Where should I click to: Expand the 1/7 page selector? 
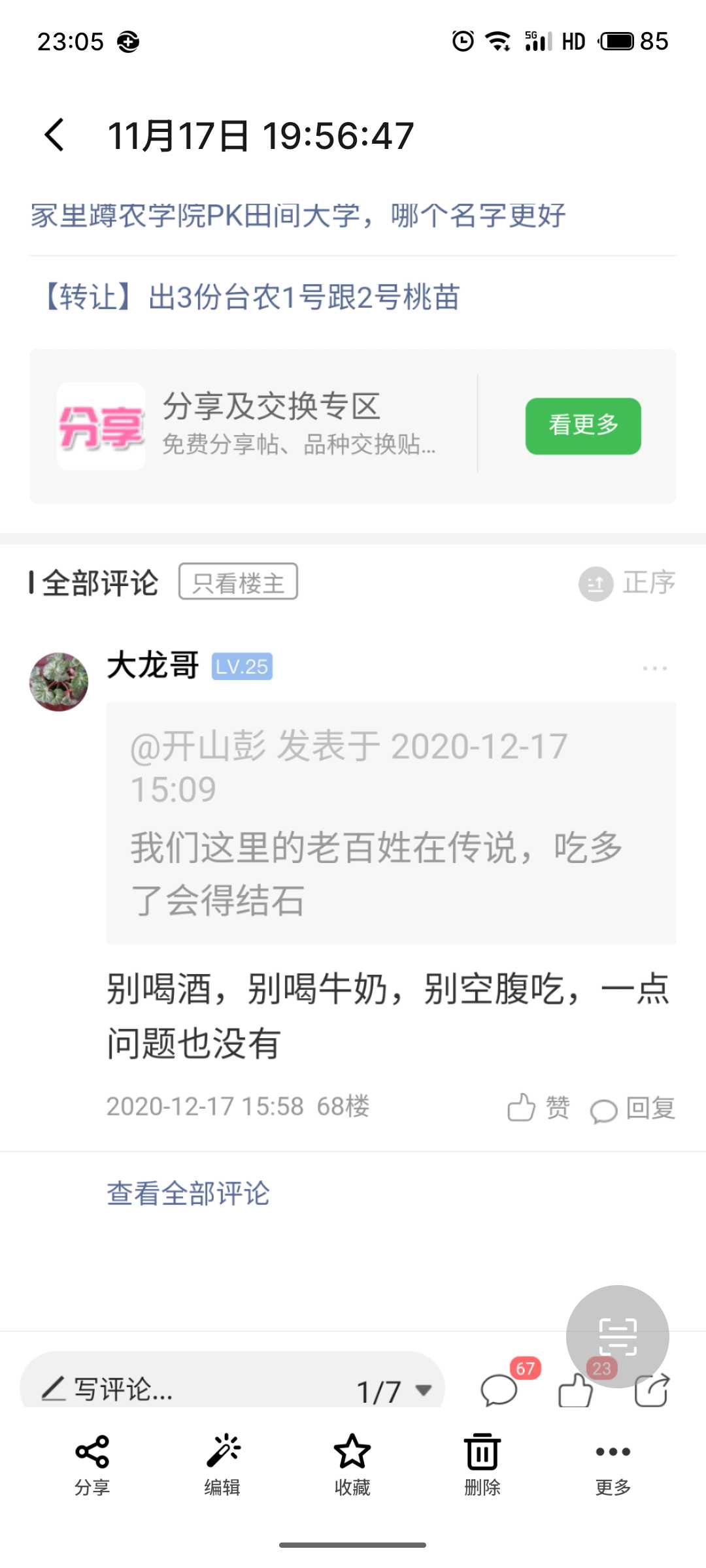[394, 1392]
